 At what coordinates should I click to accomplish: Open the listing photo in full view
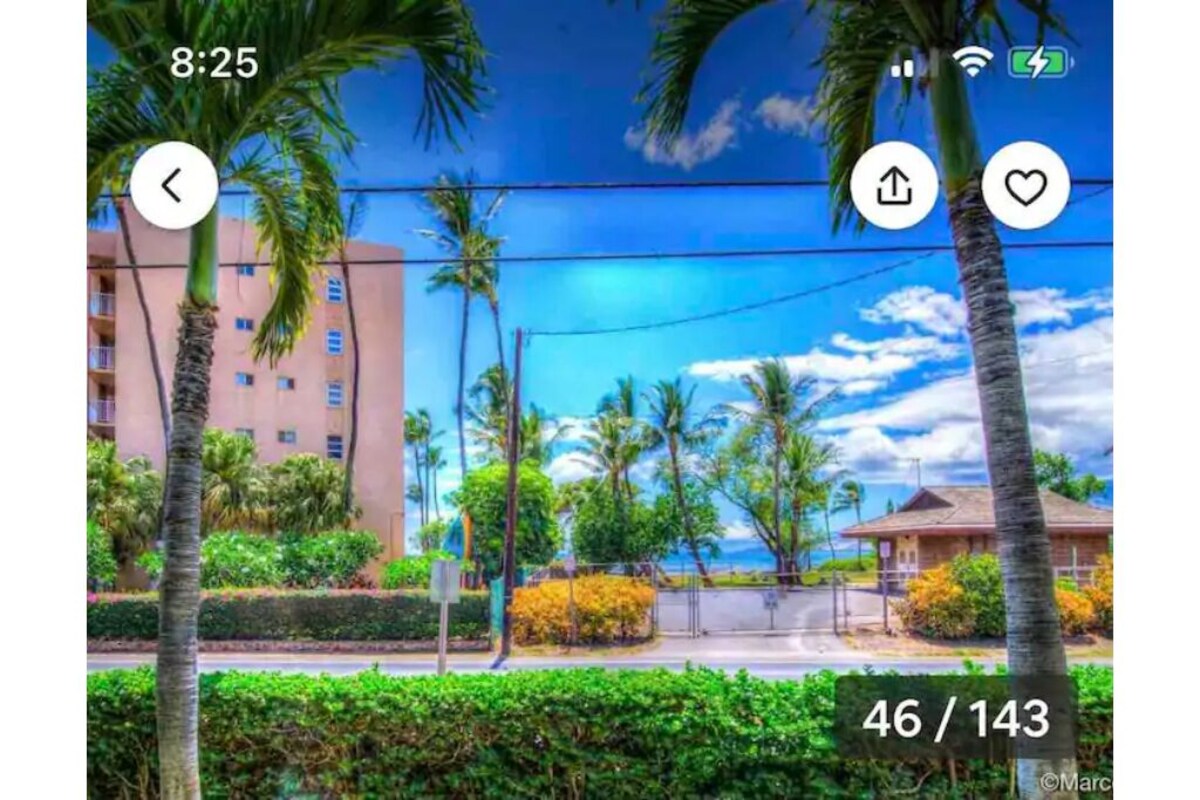(x=600, y=450)
